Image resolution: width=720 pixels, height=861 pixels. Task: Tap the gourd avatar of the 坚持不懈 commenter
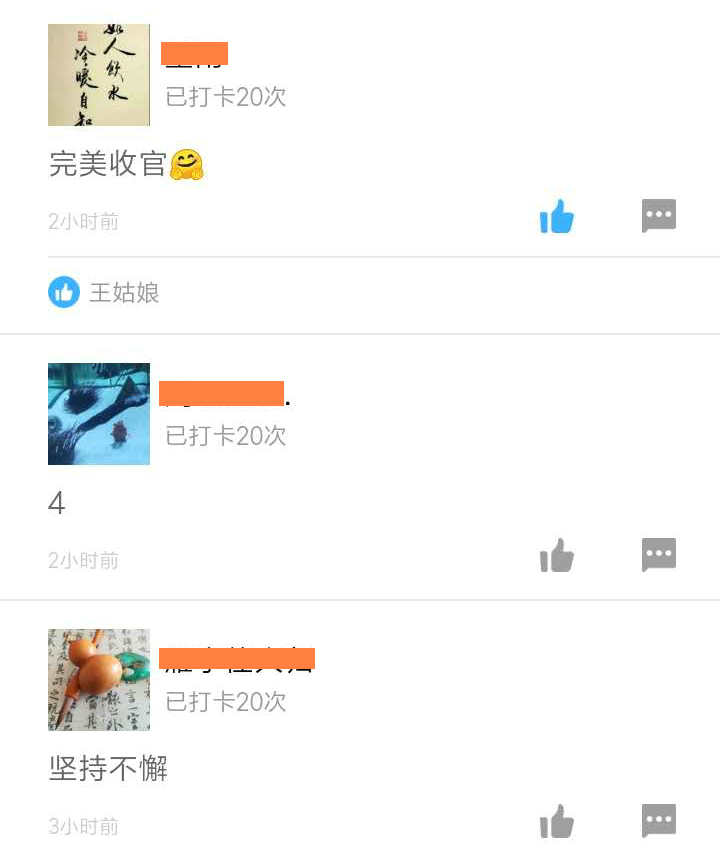tap(98, 680)
